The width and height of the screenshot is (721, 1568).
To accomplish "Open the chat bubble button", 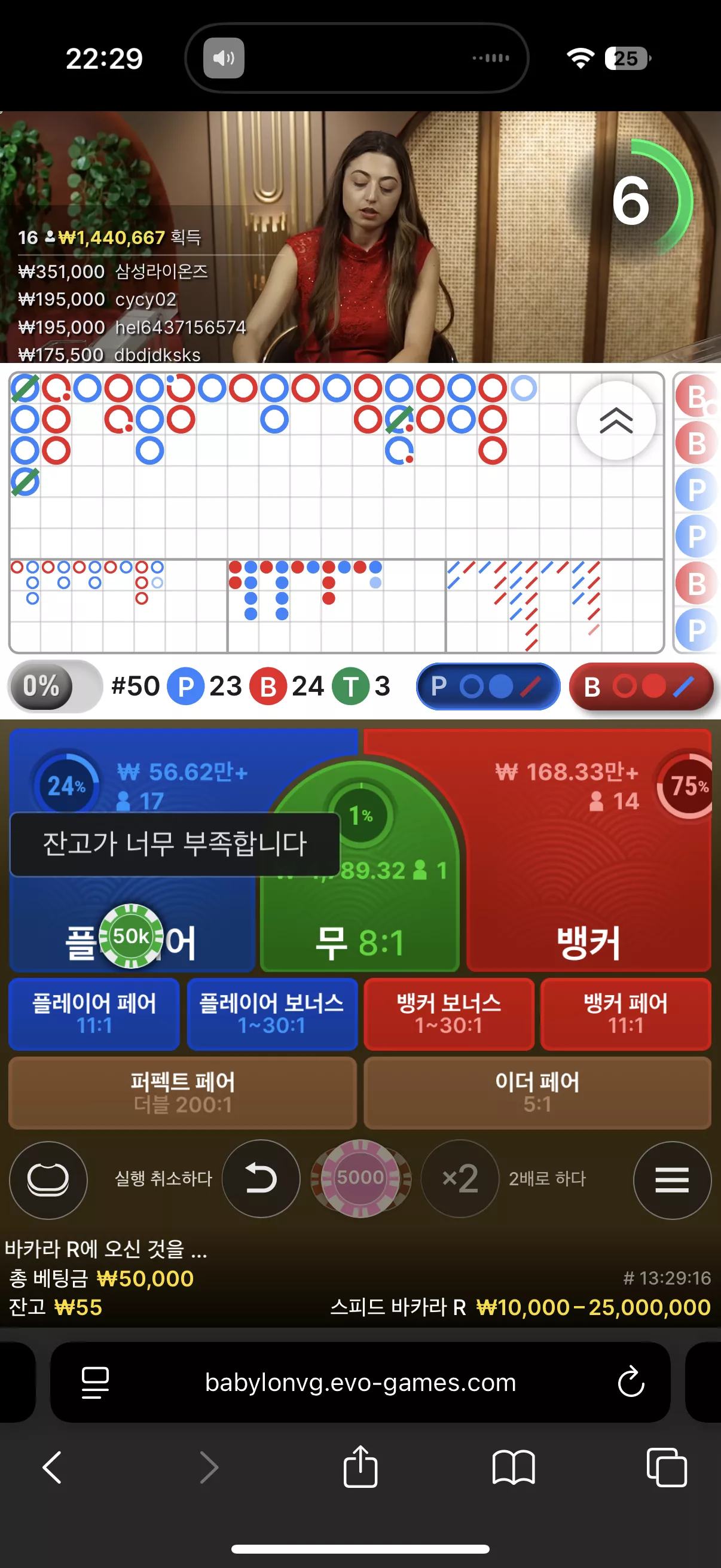I will pos(48,1180).
